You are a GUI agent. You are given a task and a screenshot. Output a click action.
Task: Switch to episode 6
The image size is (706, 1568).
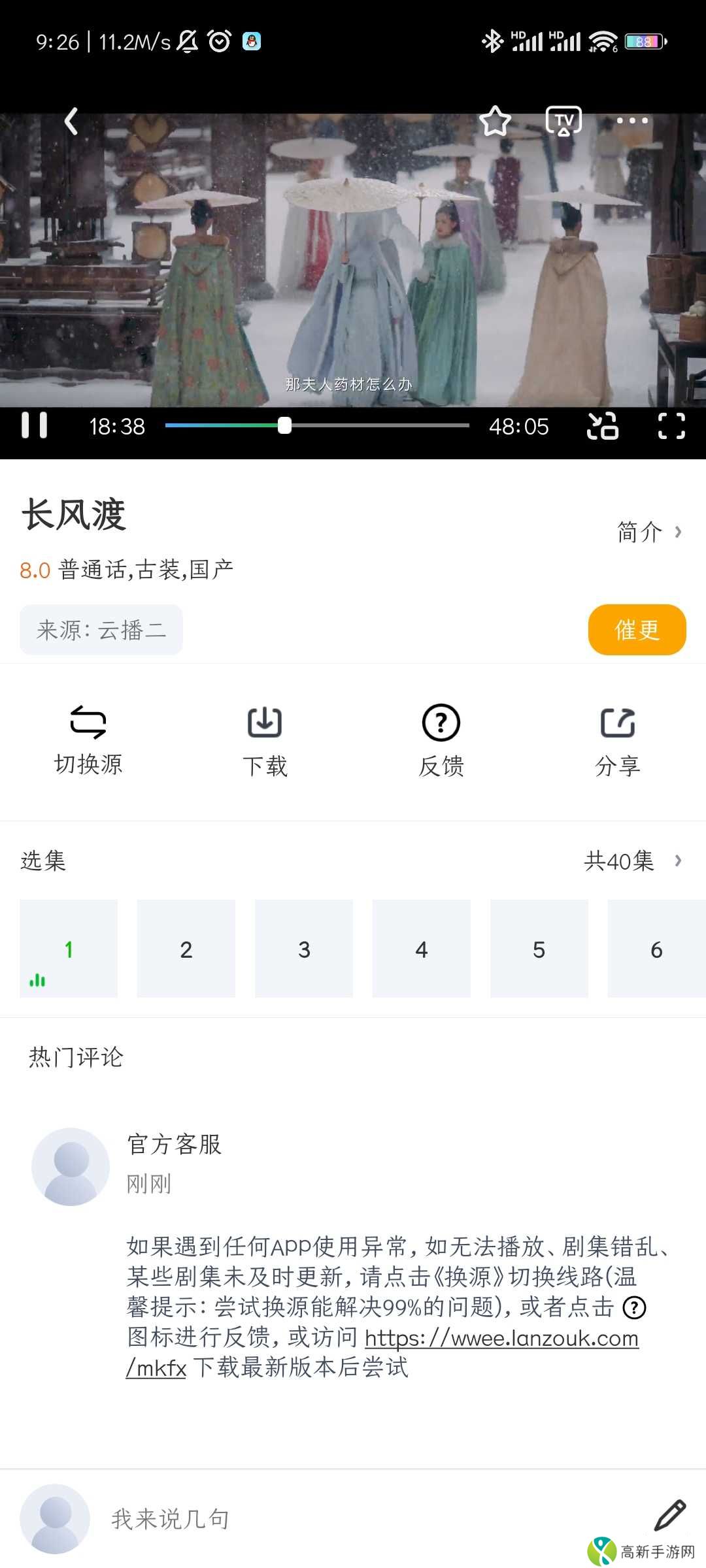656,949
